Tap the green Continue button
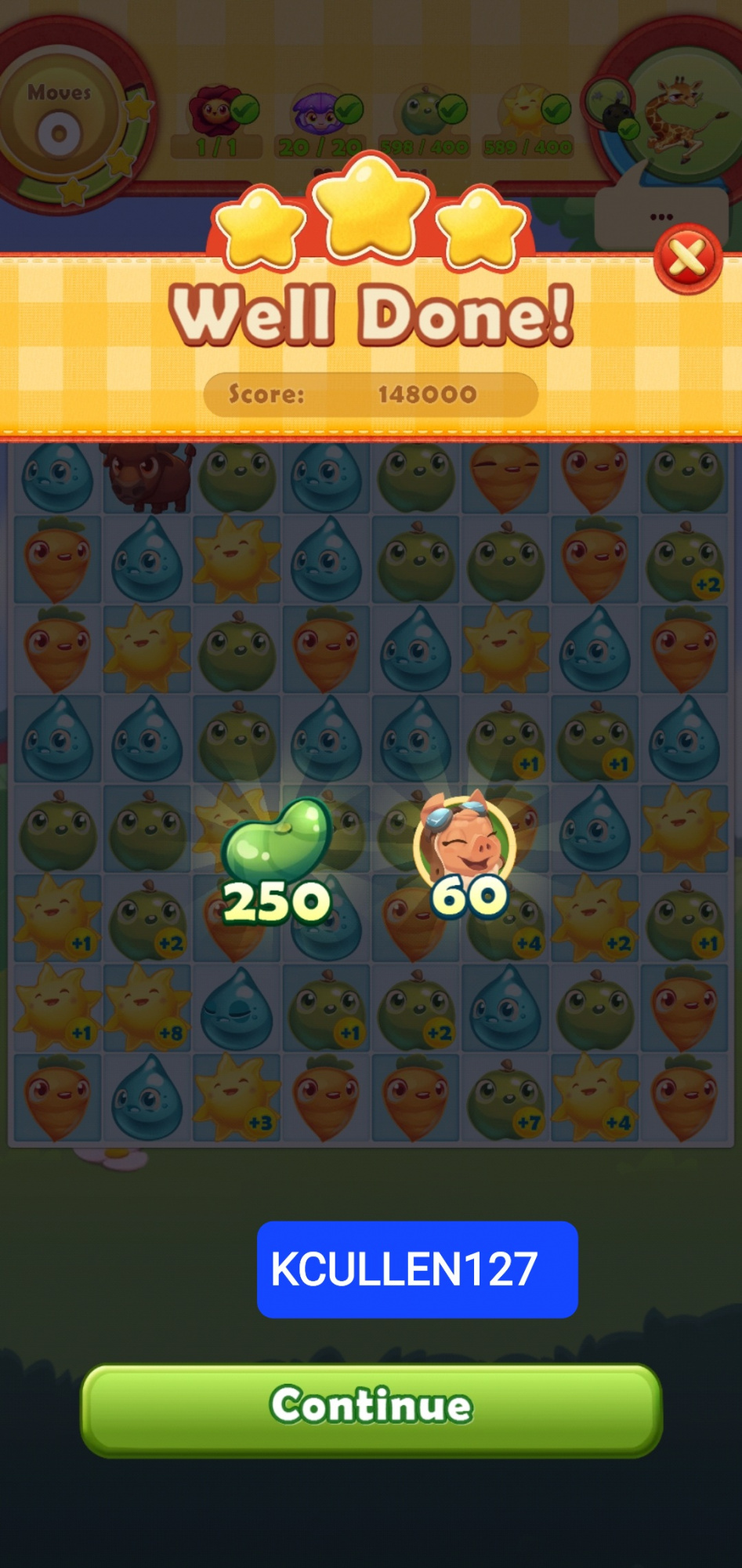 [371, 1410]
